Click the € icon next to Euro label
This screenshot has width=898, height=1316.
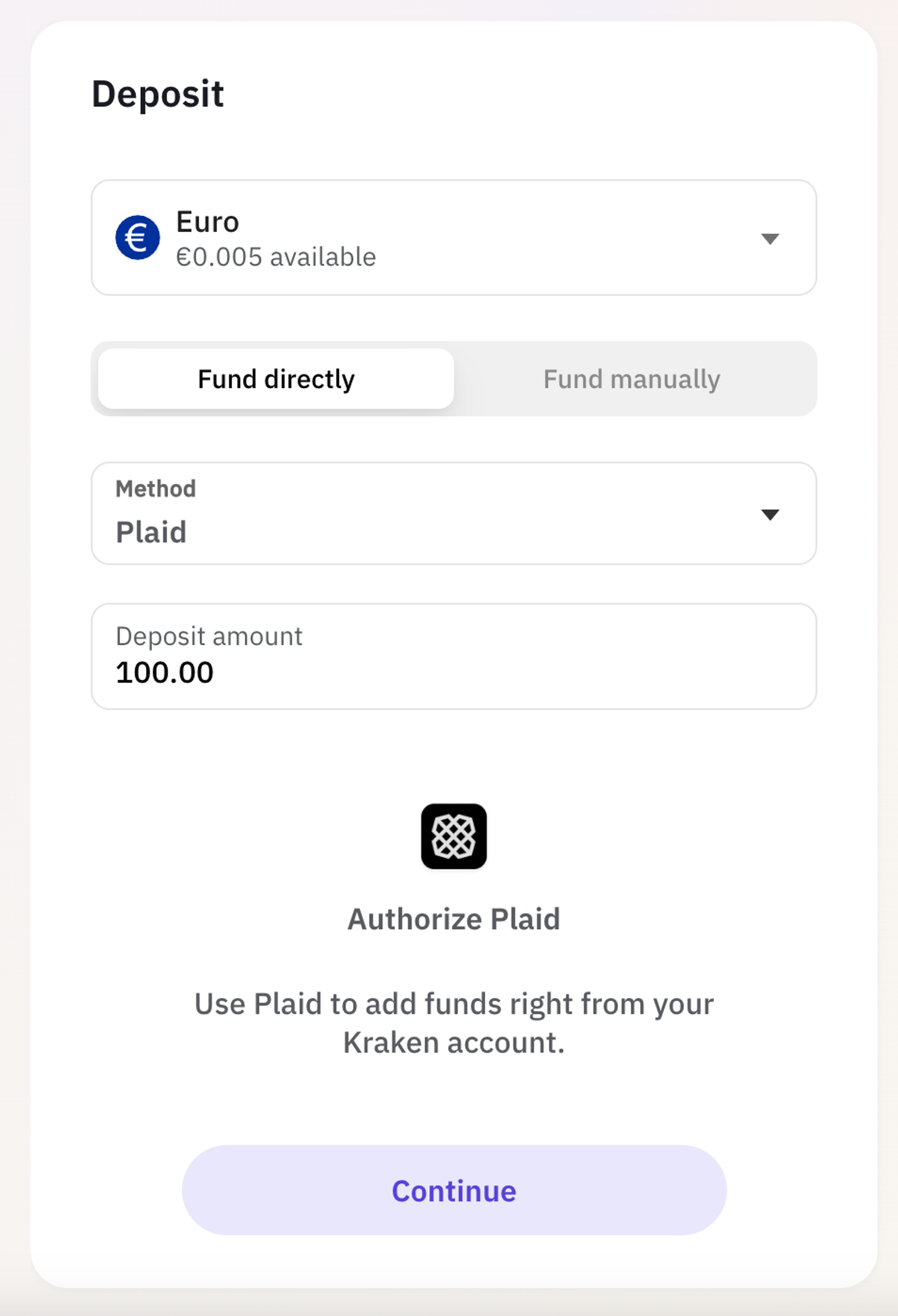click(137, 236)
